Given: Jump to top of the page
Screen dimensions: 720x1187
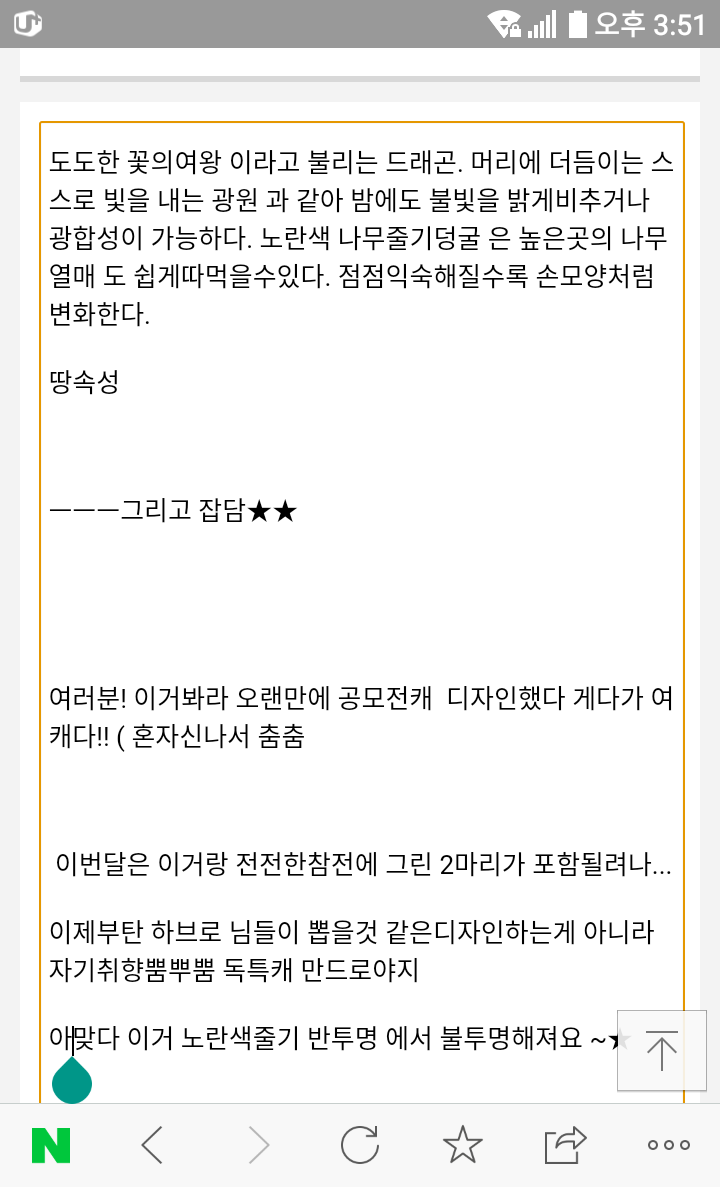Looking at the screenshot, I should pos(662,1050).
